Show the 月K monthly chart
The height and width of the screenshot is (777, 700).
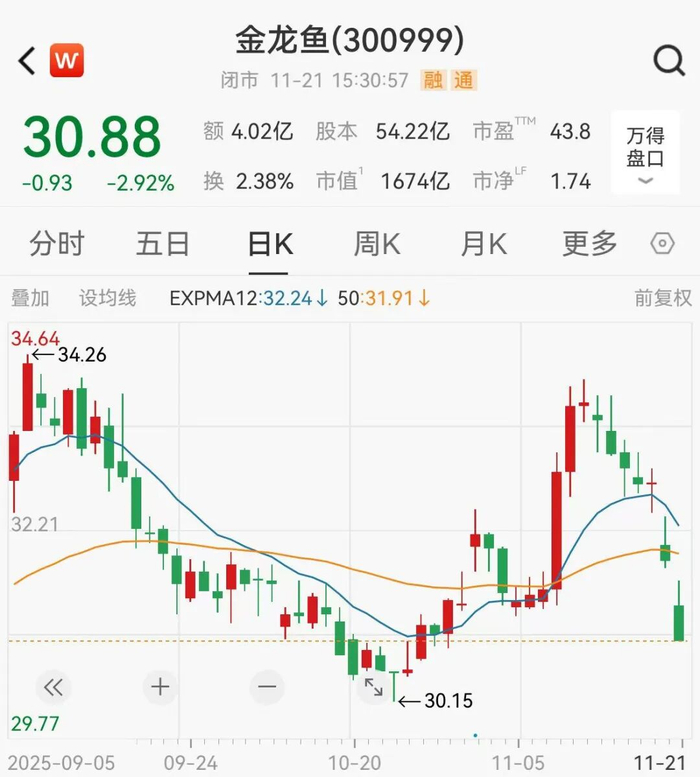point(484,243)
